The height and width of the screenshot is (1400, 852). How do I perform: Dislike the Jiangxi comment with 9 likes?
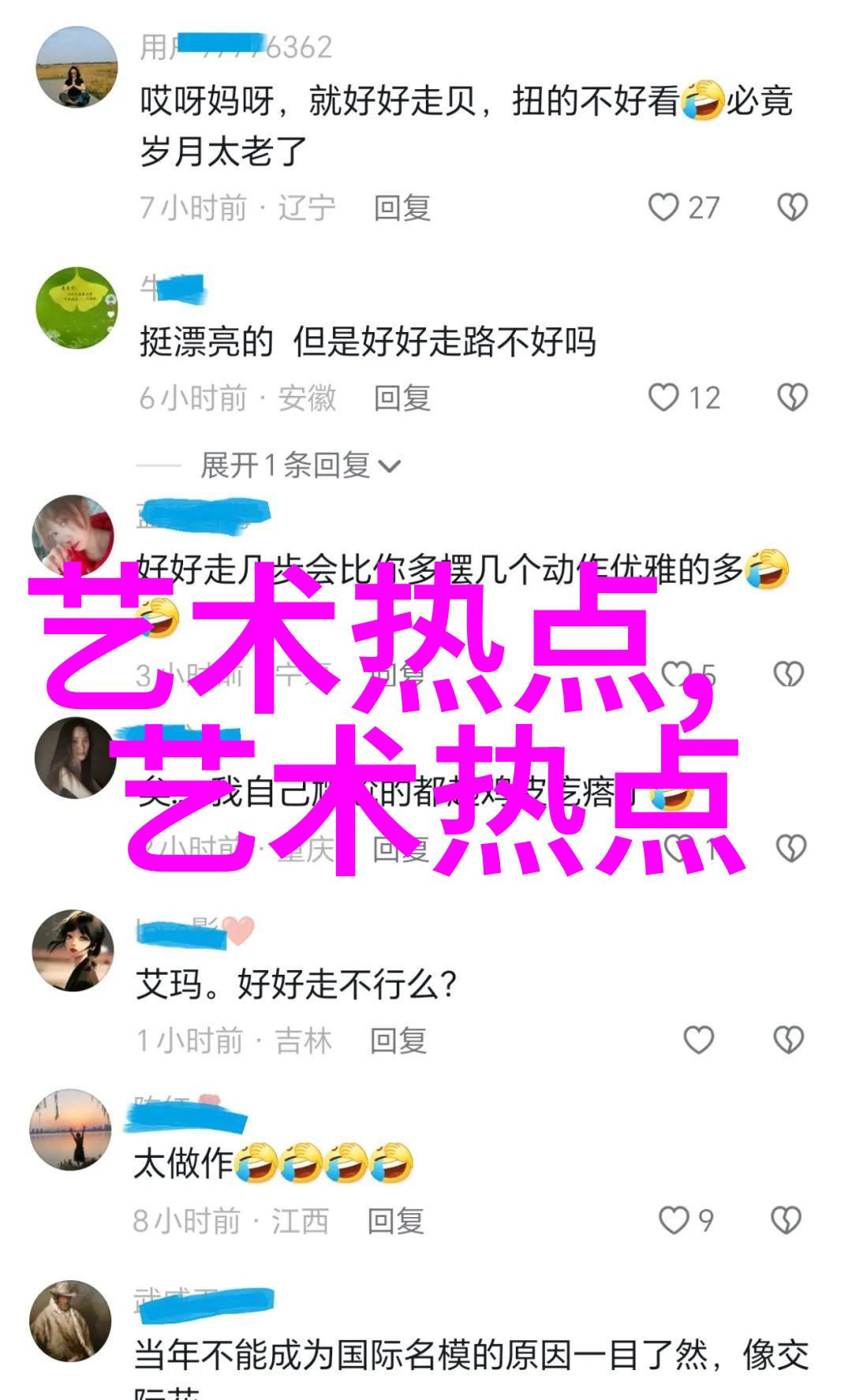click(786, 1220)
